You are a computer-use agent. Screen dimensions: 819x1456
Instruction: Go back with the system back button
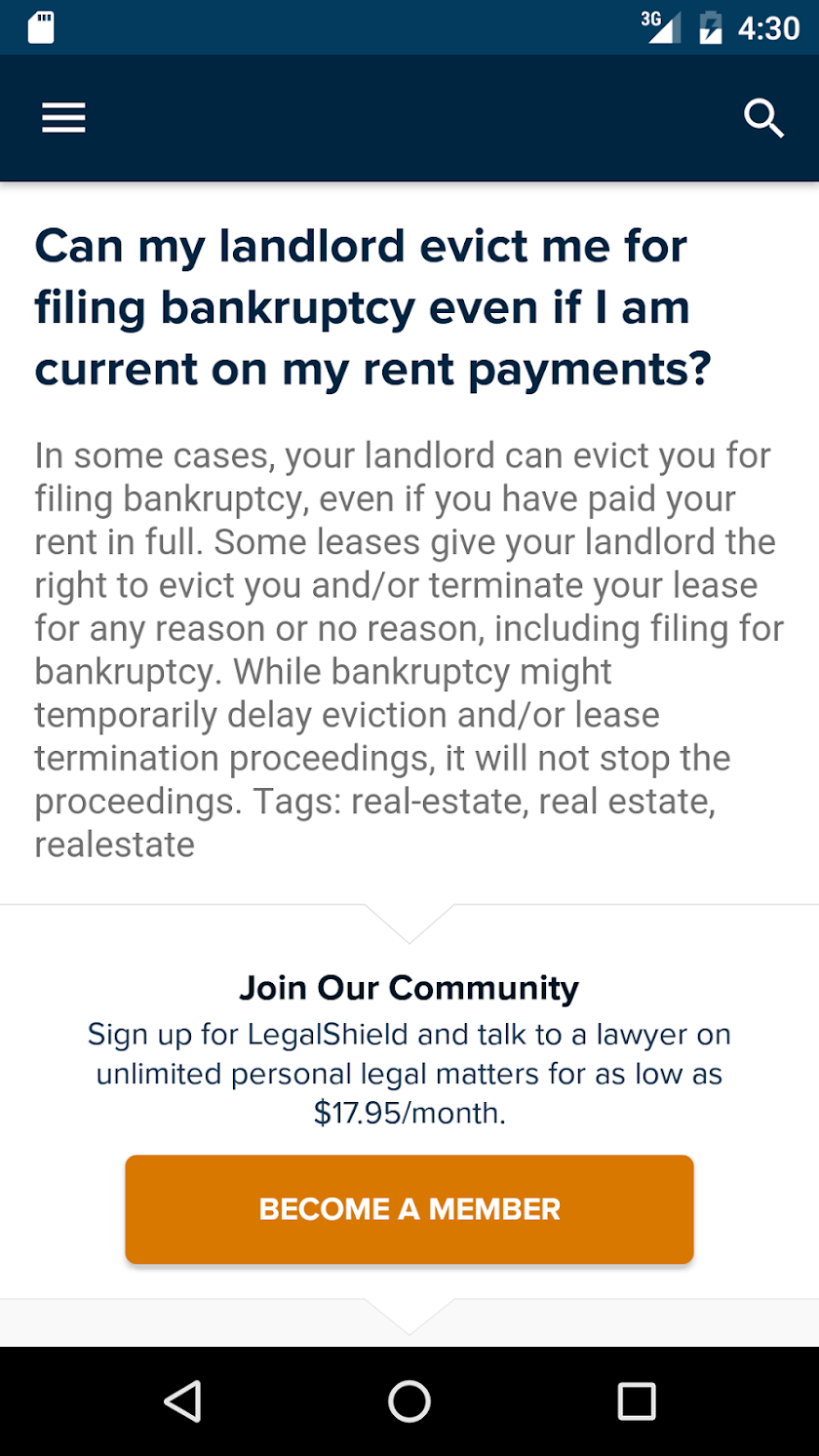[182, 1401]
